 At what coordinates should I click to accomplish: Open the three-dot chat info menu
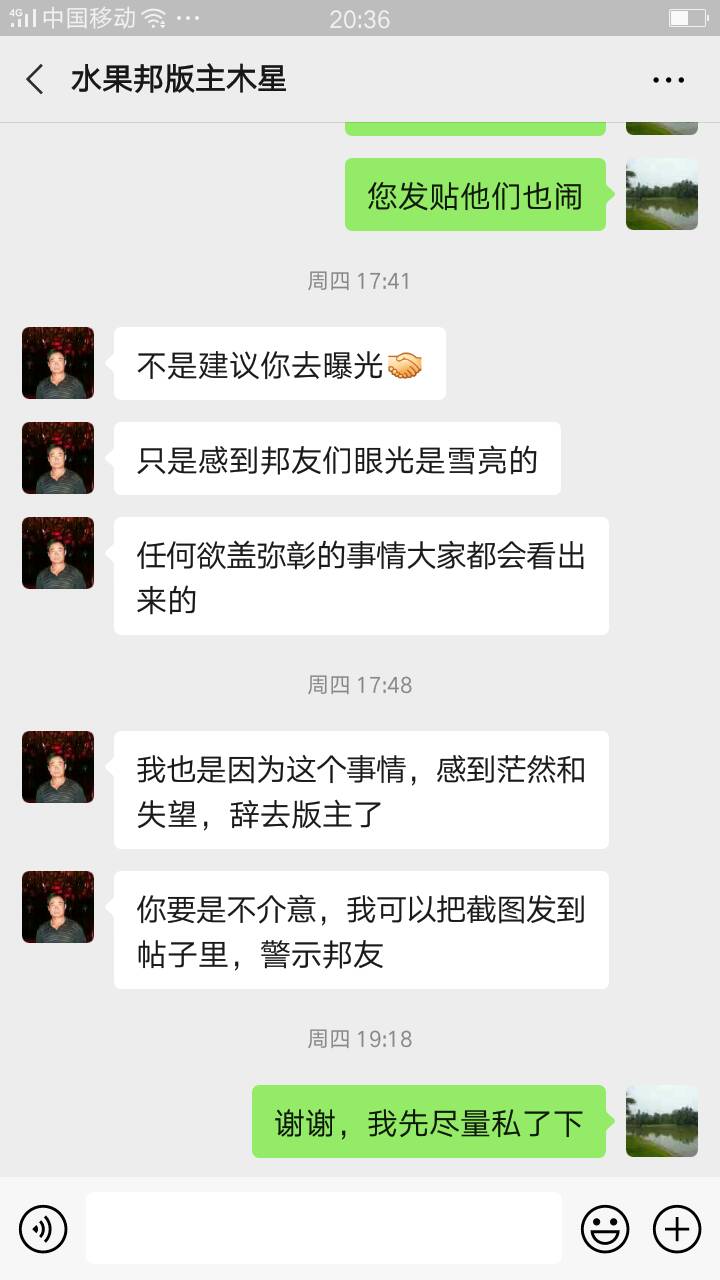click(668, 80)
